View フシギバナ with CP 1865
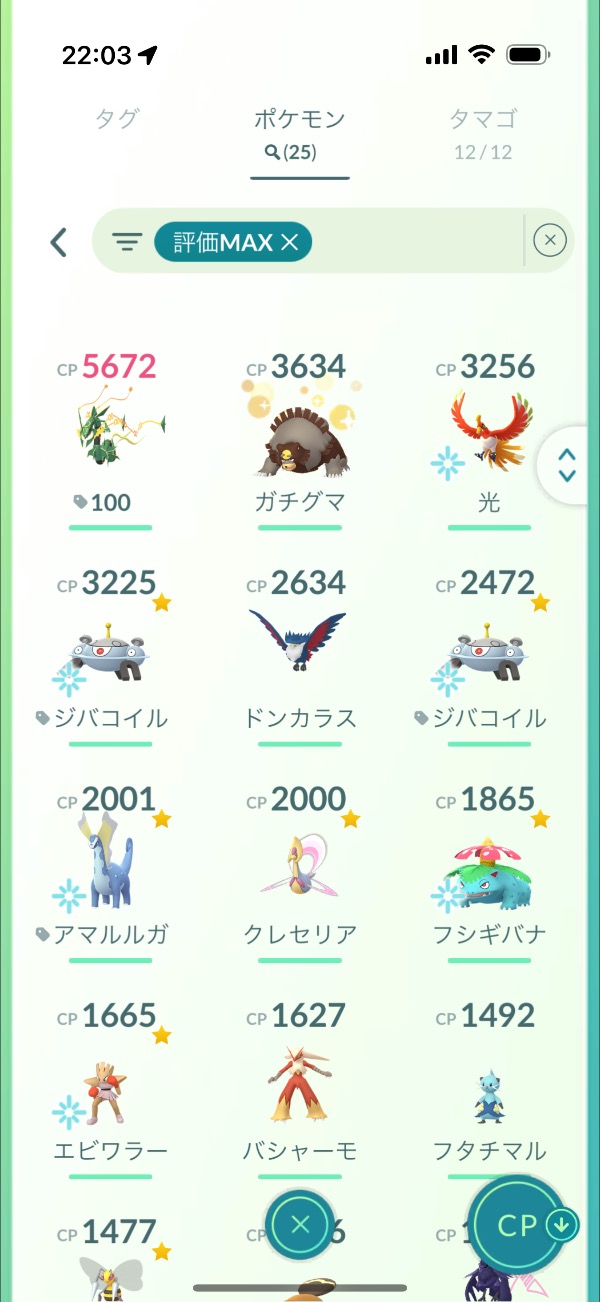The width and height of the screenshot is (600, 1302). 489,870
